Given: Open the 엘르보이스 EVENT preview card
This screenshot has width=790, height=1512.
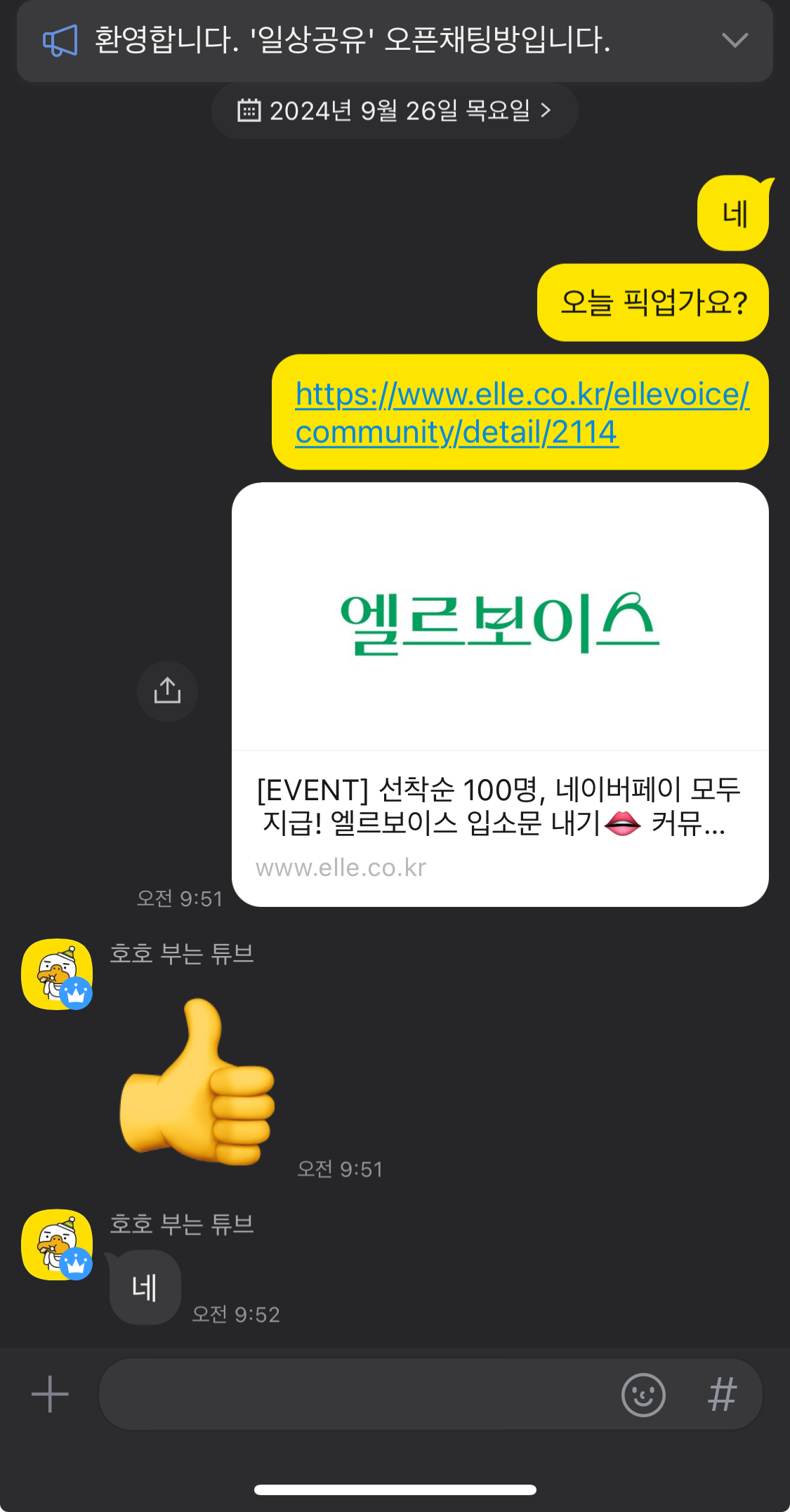Looking at the screenshot, I should pyautogui.click(x=500, y=694).
